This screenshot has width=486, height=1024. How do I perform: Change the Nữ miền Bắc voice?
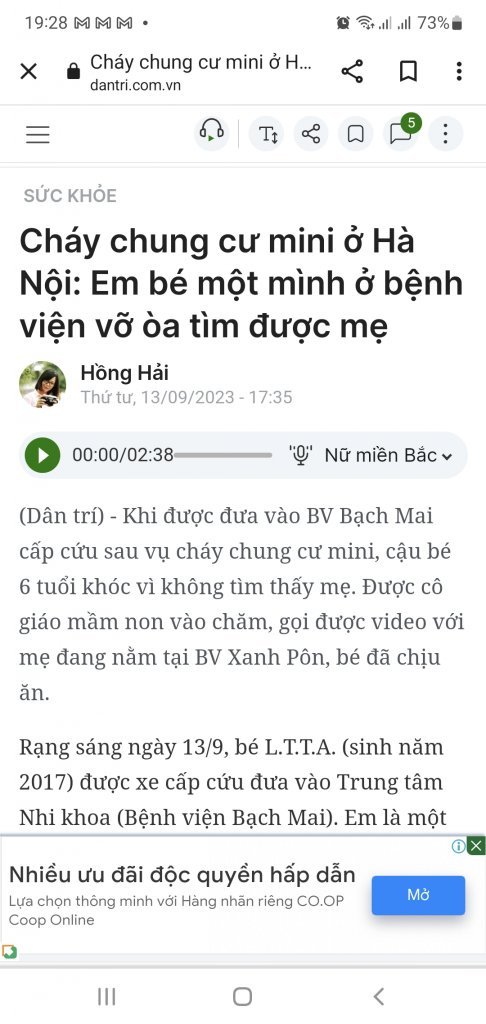pos(388,455)
